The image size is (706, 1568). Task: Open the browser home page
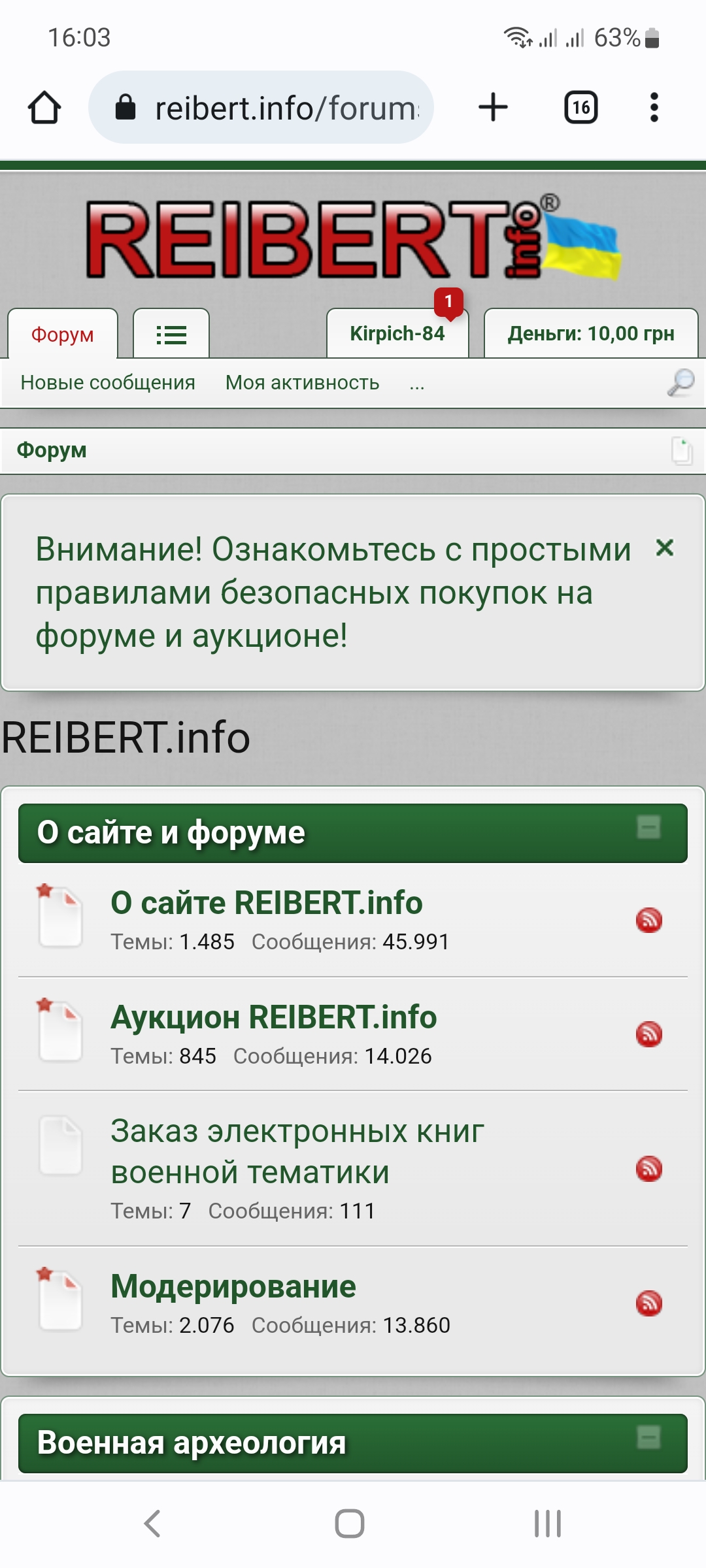[x=44, y=107]
